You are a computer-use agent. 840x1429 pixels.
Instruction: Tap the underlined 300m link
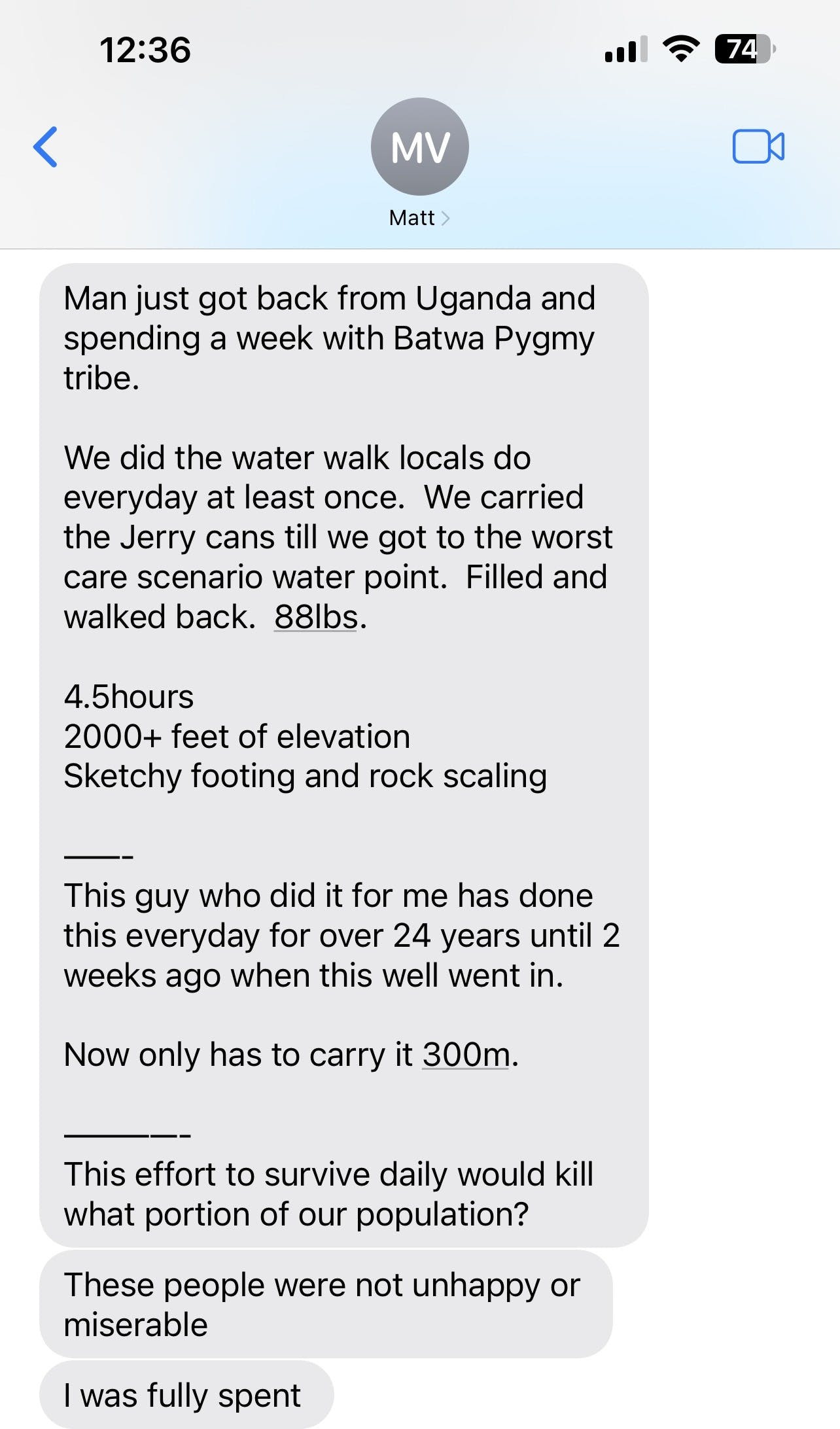(466, 1055)
